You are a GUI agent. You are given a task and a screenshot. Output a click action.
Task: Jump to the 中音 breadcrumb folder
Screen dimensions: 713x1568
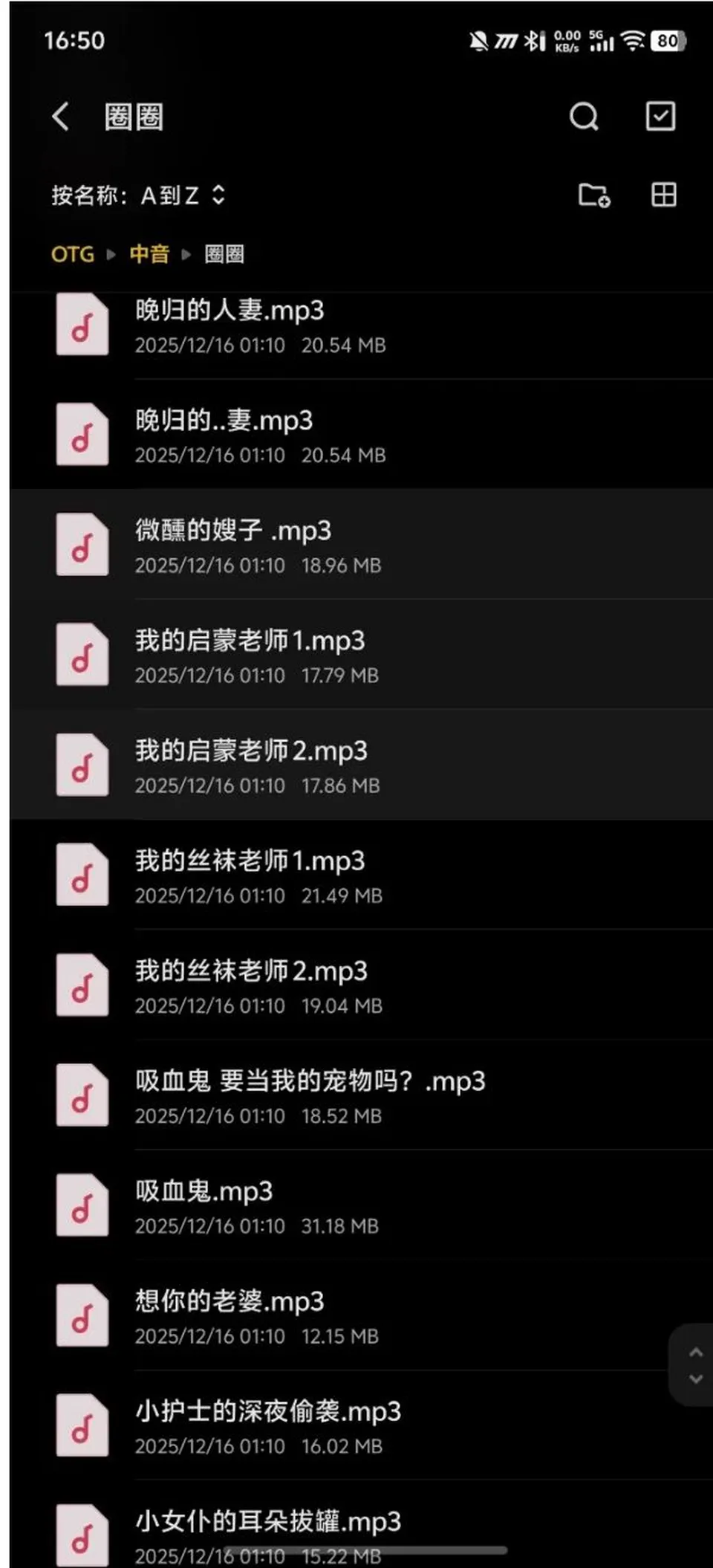click(149, 254)
